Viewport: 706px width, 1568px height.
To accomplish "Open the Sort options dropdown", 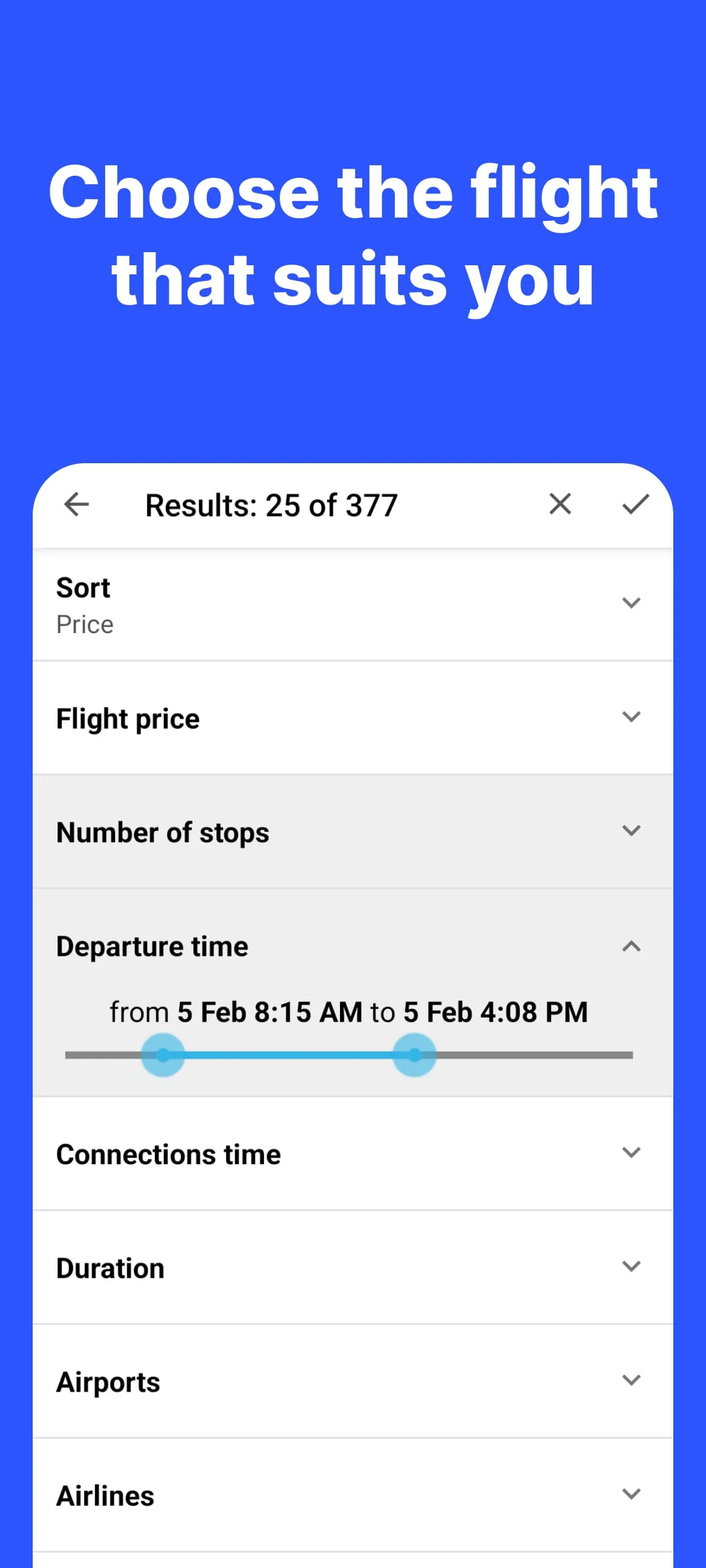I will point(631,603).
